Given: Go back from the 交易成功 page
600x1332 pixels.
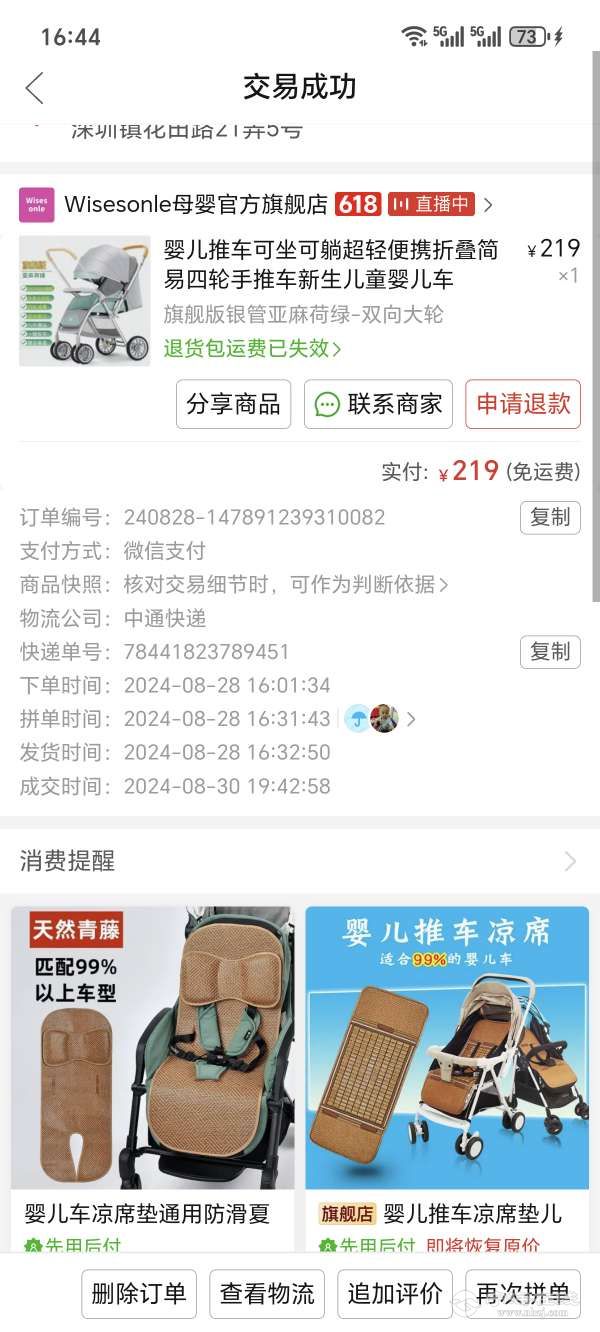Looking at the screenshot, I should (35, 88).
